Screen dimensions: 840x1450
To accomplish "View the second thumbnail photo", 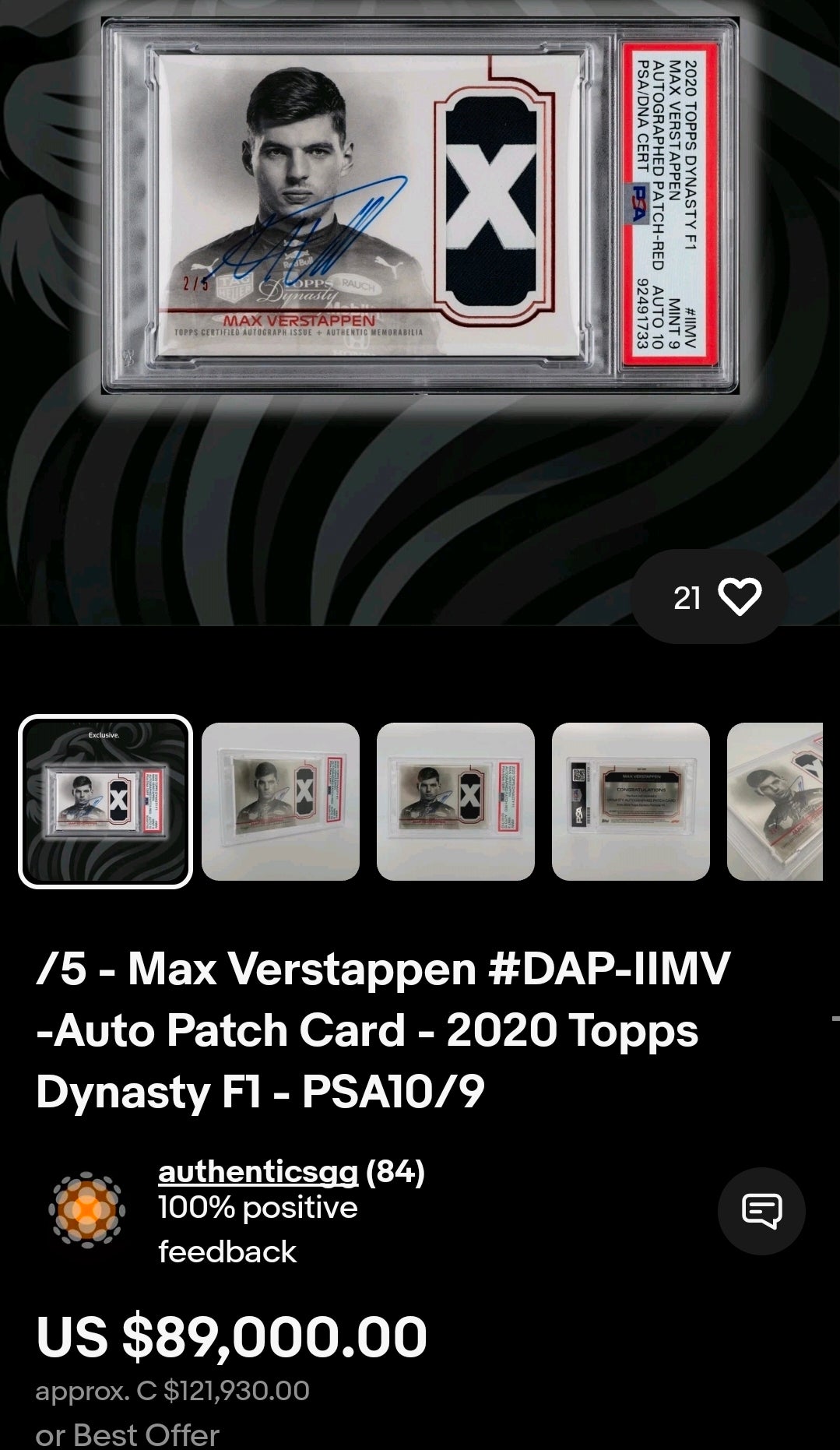I will [x=280, y=801].
